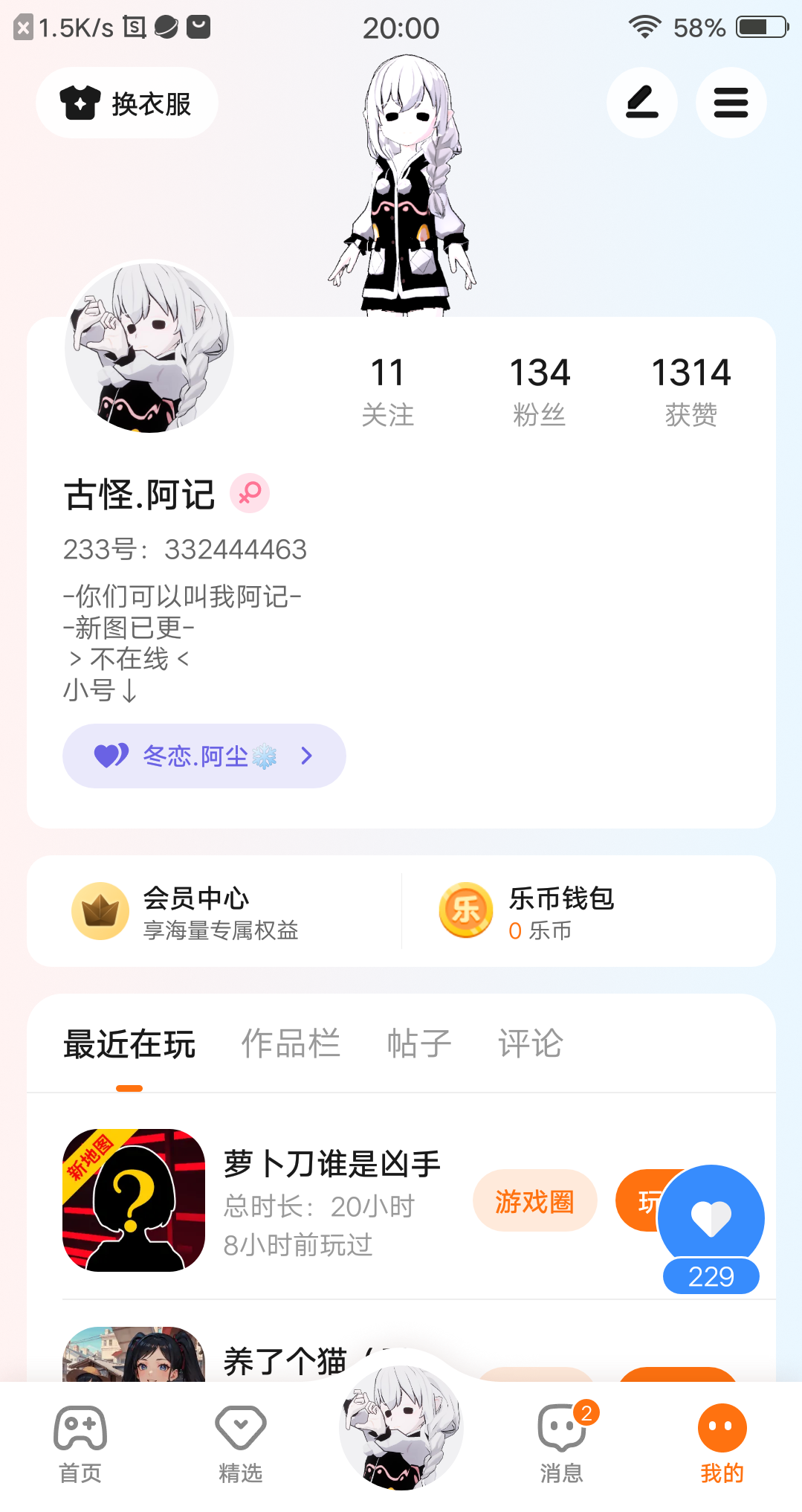Tap the center avatar in bottom navigation
Screen dimensions: 802x1512
tap(401, 1428)
